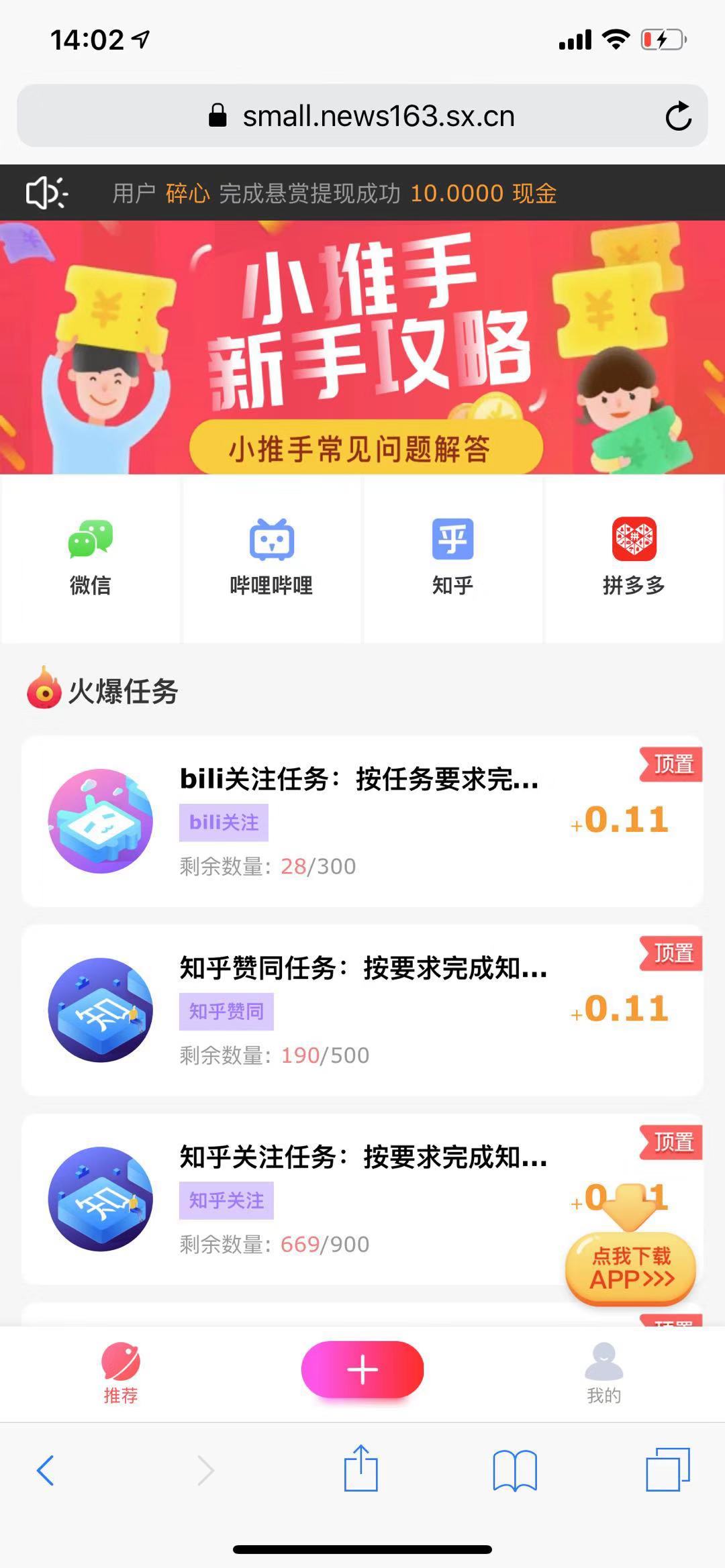Tap the 拼多多 Pinduoduo category icon
The height and width of the screenshot is (1568, 725).
coord(632,539)
